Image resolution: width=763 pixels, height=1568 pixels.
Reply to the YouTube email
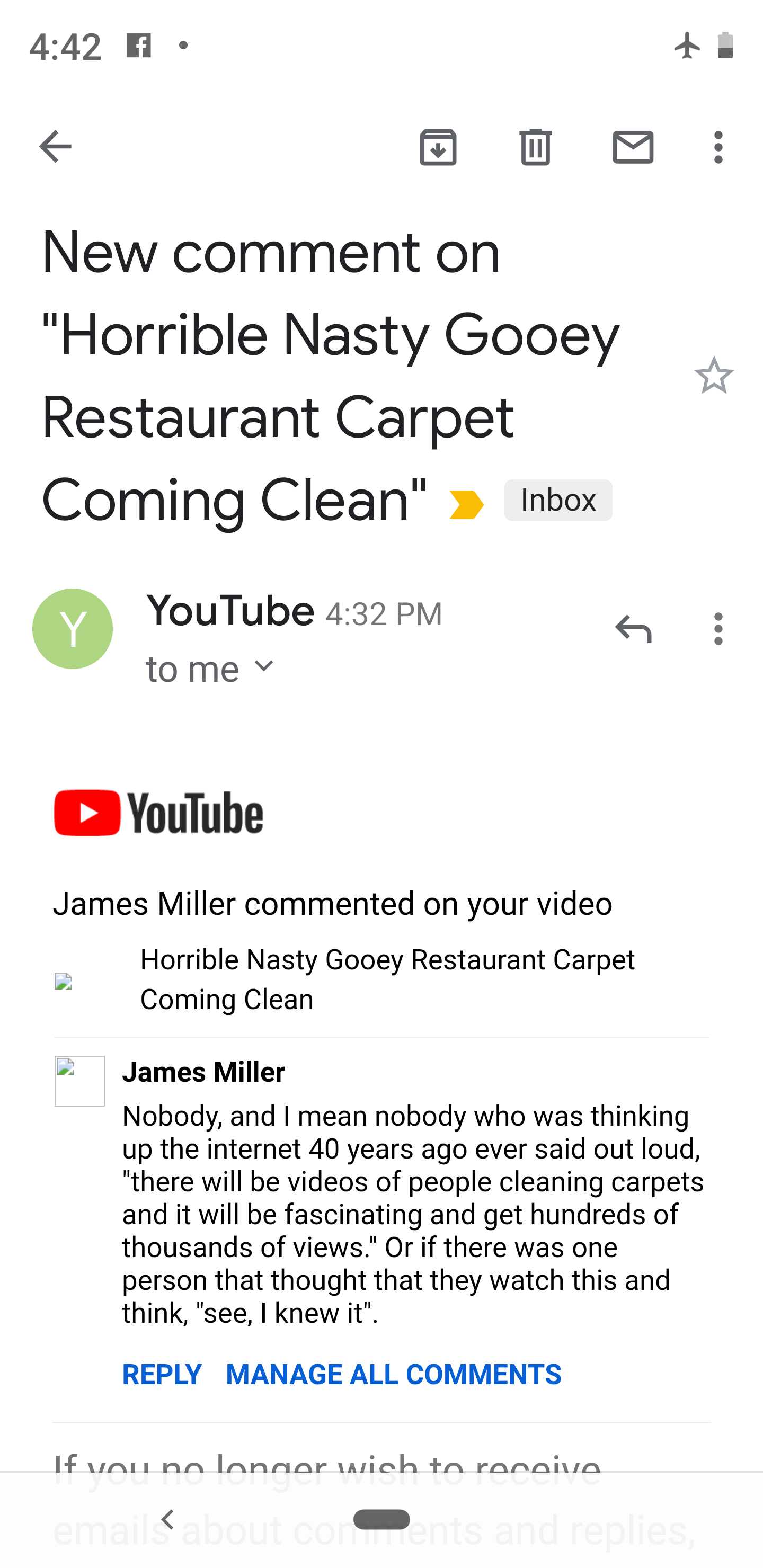click(x=633, y=629)
